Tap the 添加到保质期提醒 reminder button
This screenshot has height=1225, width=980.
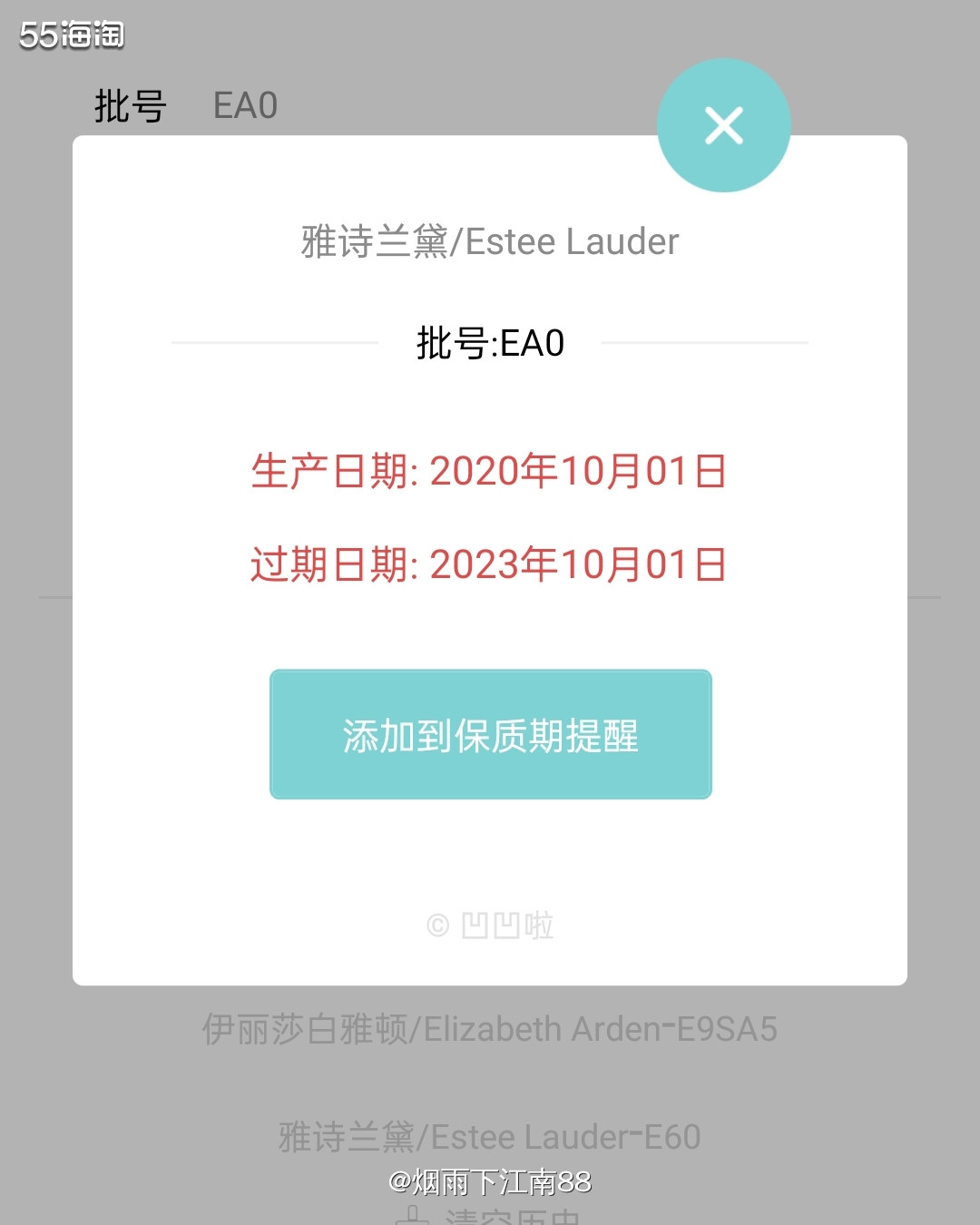tap(490, 737)
